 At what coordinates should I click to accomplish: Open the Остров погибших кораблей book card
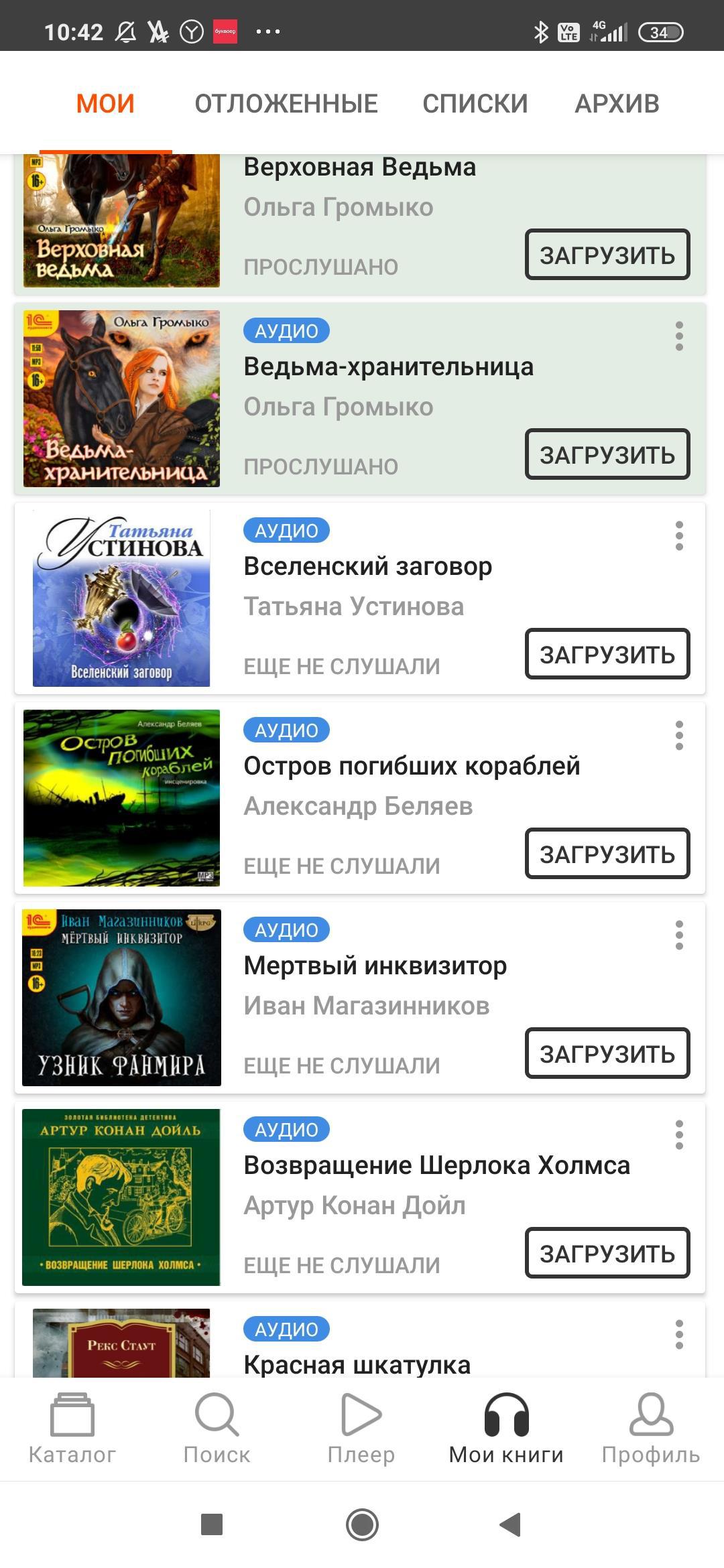tap(411, 765)
